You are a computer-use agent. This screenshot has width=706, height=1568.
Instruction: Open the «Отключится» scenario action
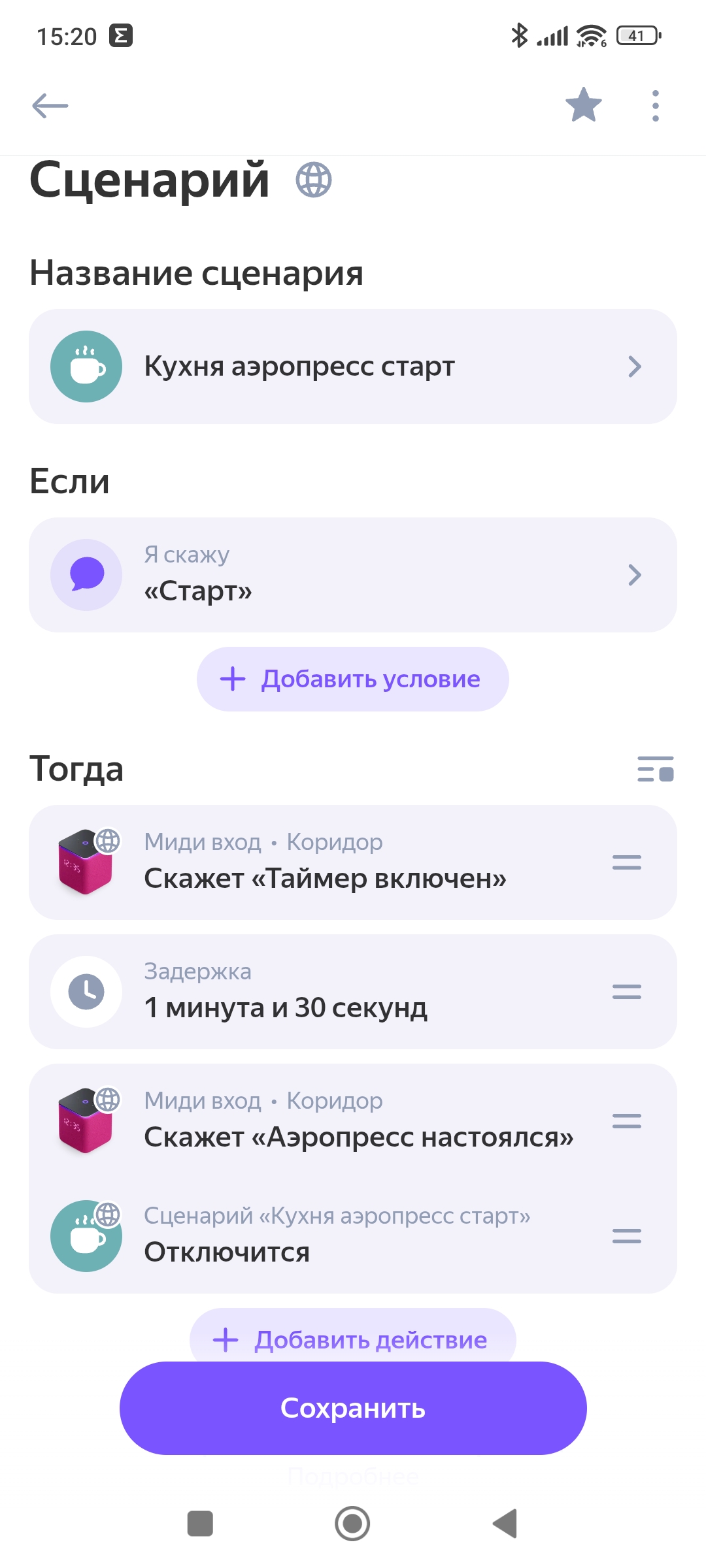click(x=327, y=1236)
